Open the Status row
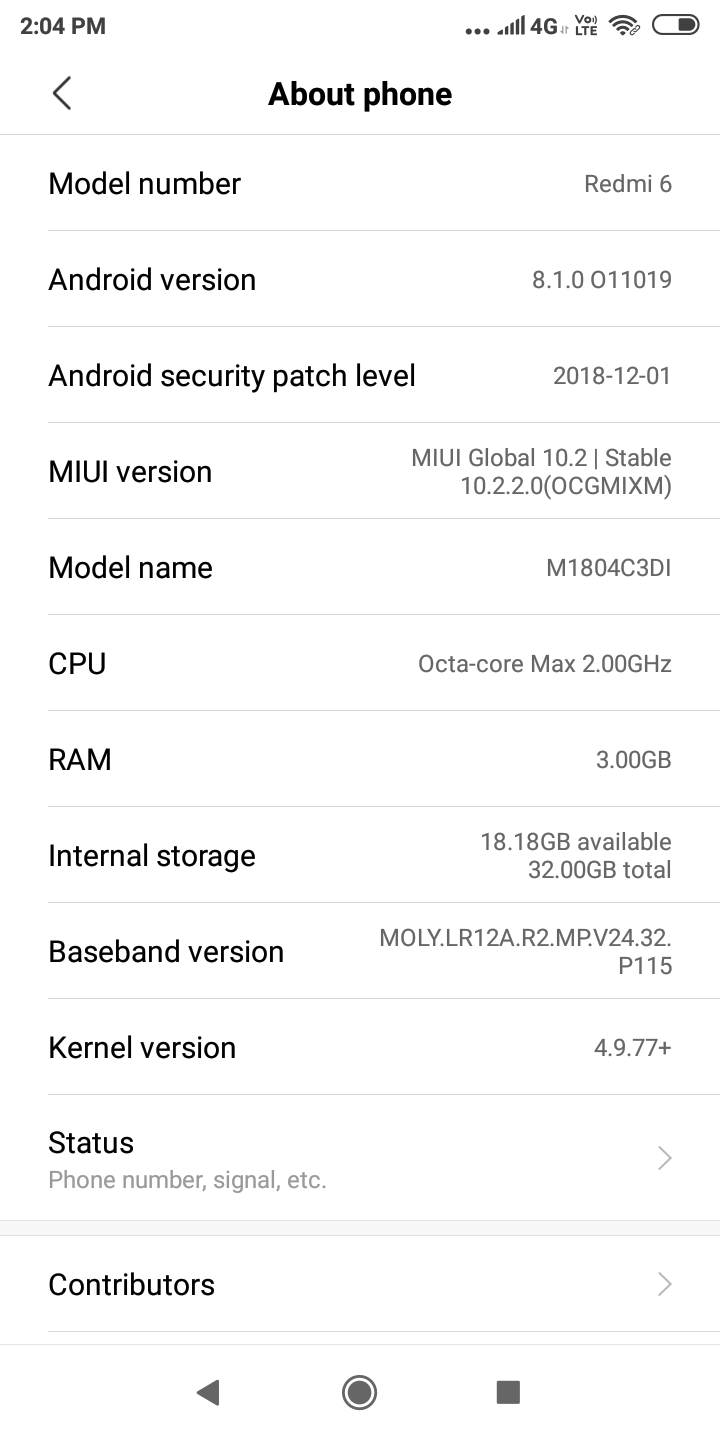Screen dimensions: 720x1440 (360, 1158)
